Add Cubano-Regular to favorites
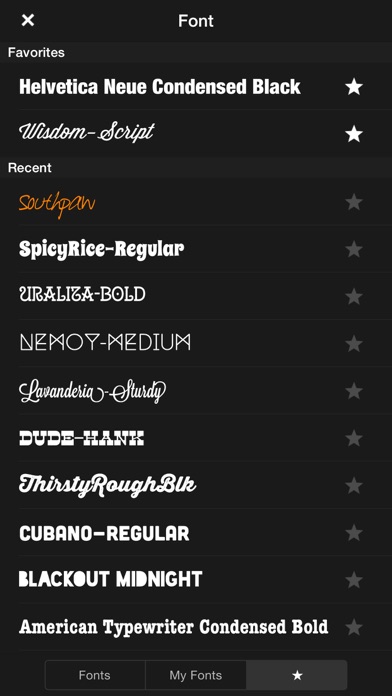 [354, 533]
